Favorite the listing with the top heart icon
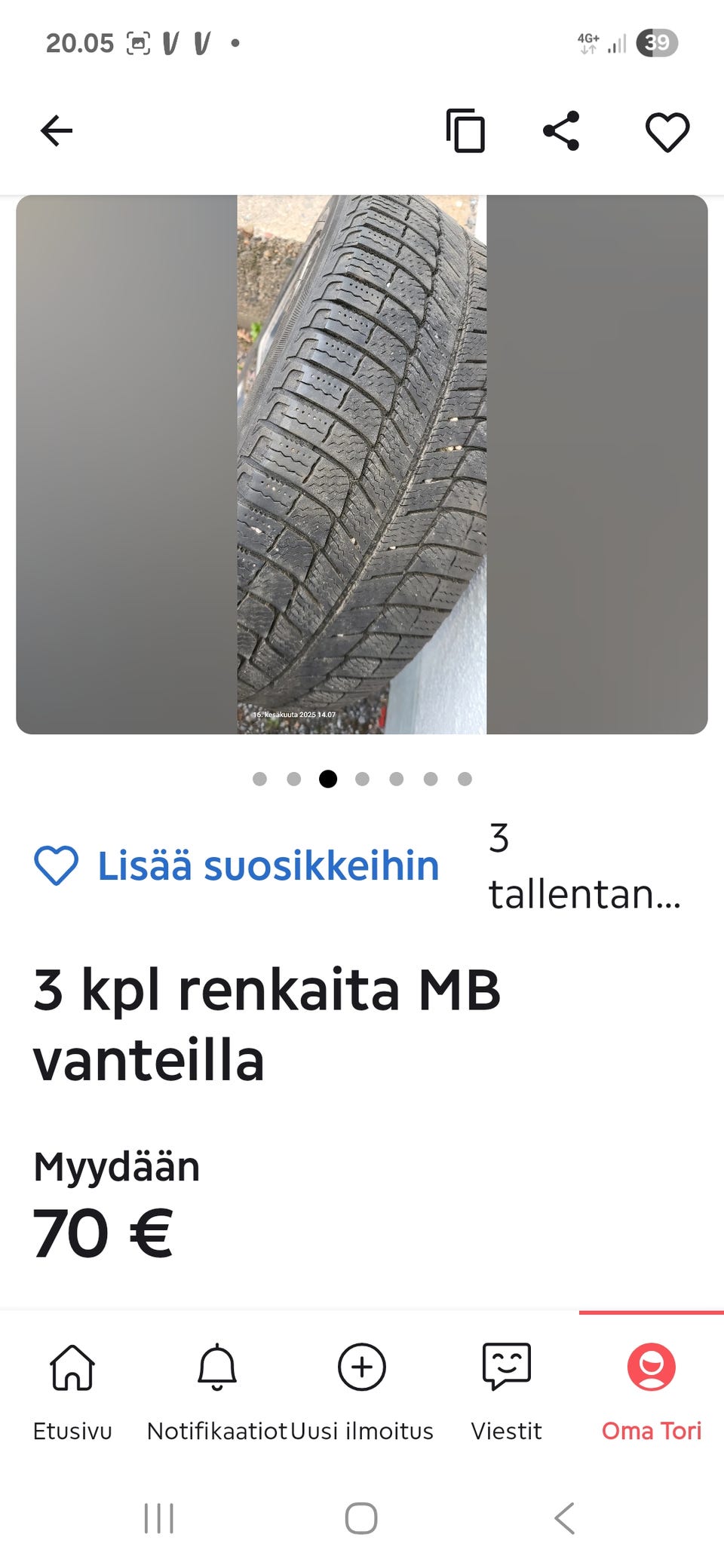 point(667,130)
